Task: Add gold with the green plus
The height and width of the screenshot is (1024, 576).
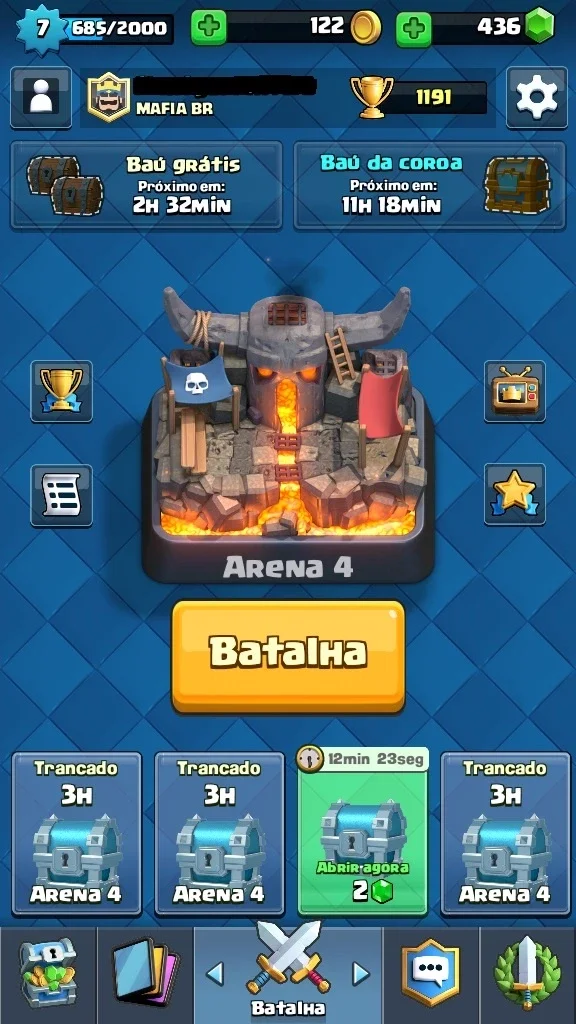Action: (208, 28)
